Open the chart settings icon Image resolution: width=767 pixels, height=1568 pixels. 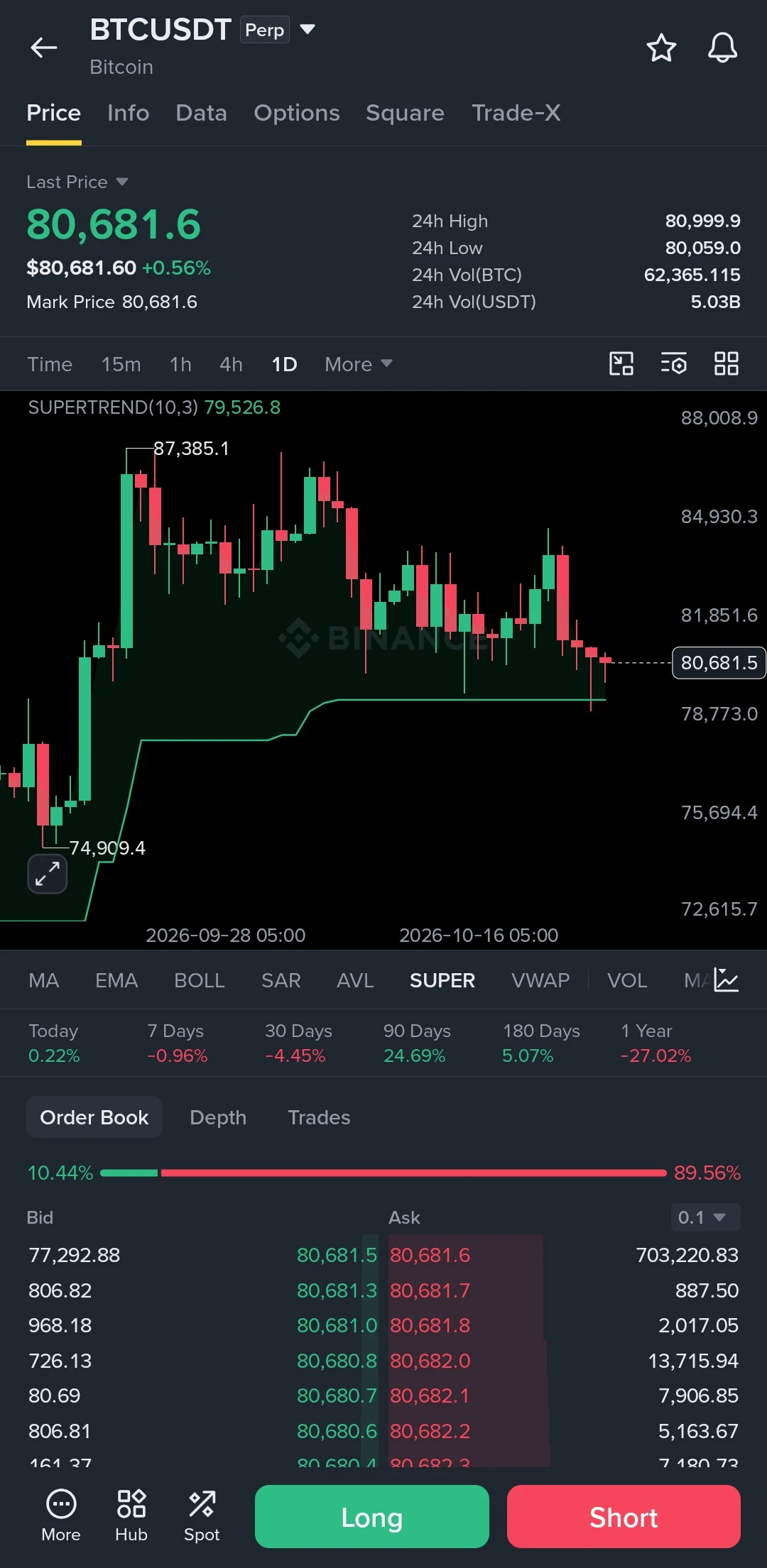tap(673, 363)
